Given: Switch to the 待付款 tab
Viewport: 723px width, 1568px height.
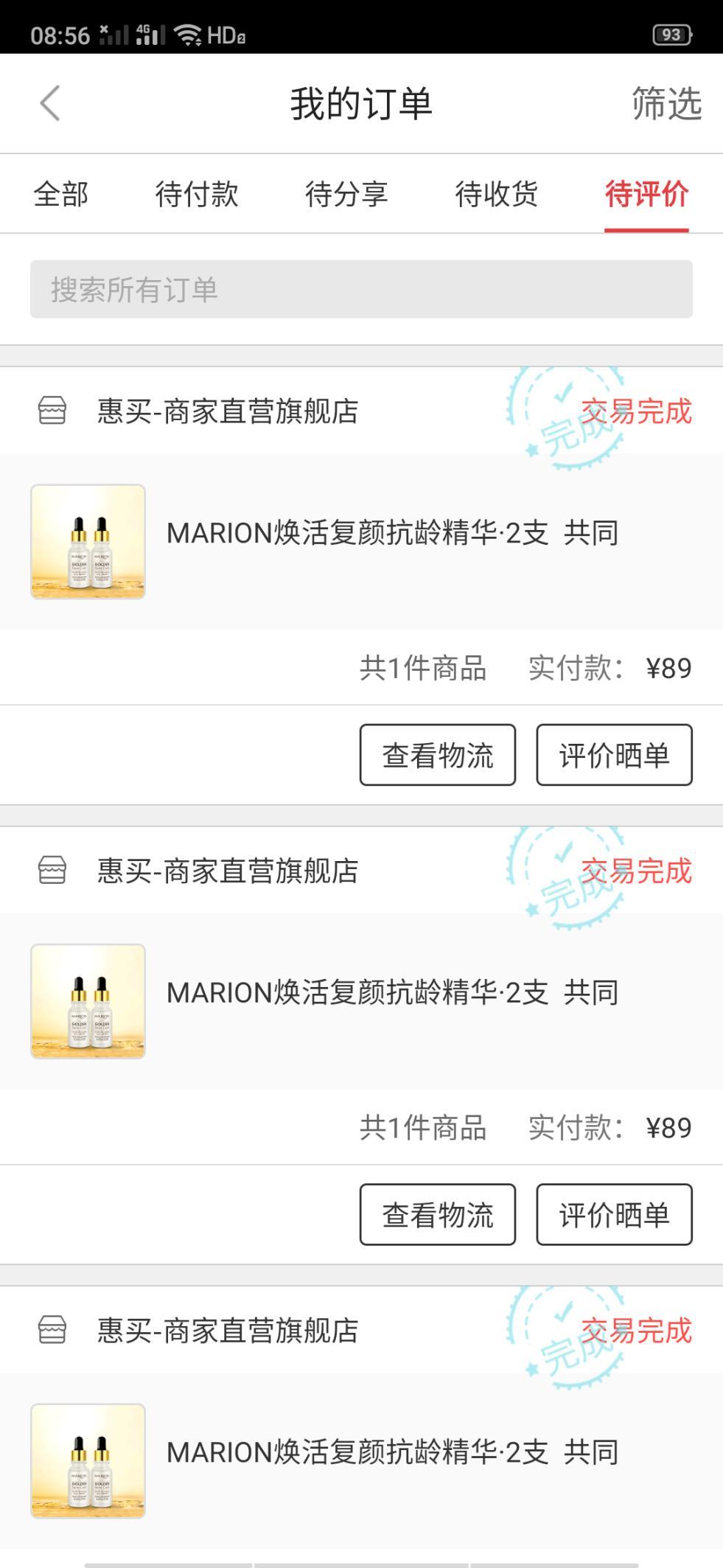Looking at the screenshot, I should 197,195.
